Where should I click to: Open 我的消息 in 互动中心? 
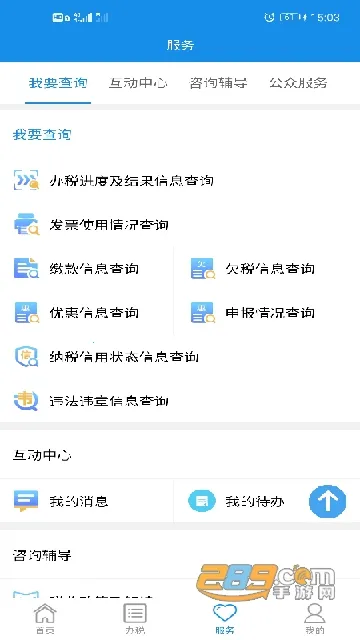(x=87, y=501)
